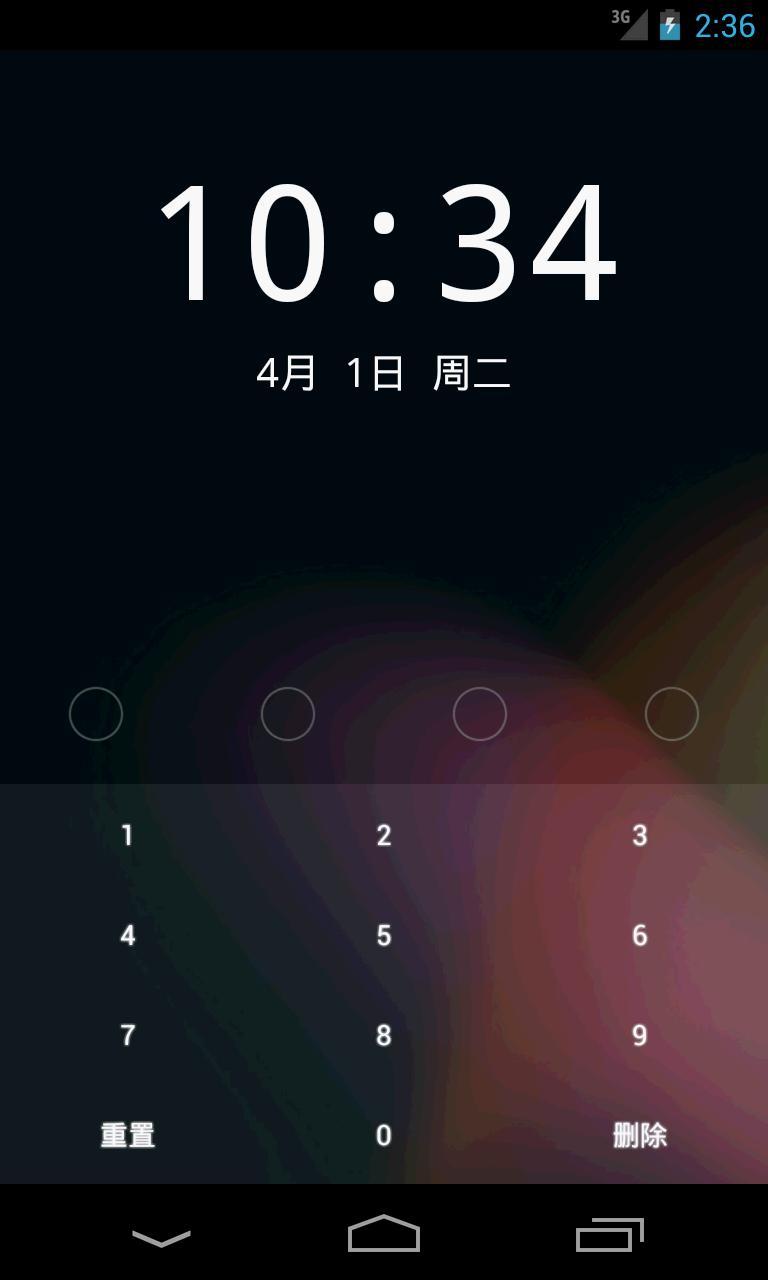Tap the number 2 key

383,836
